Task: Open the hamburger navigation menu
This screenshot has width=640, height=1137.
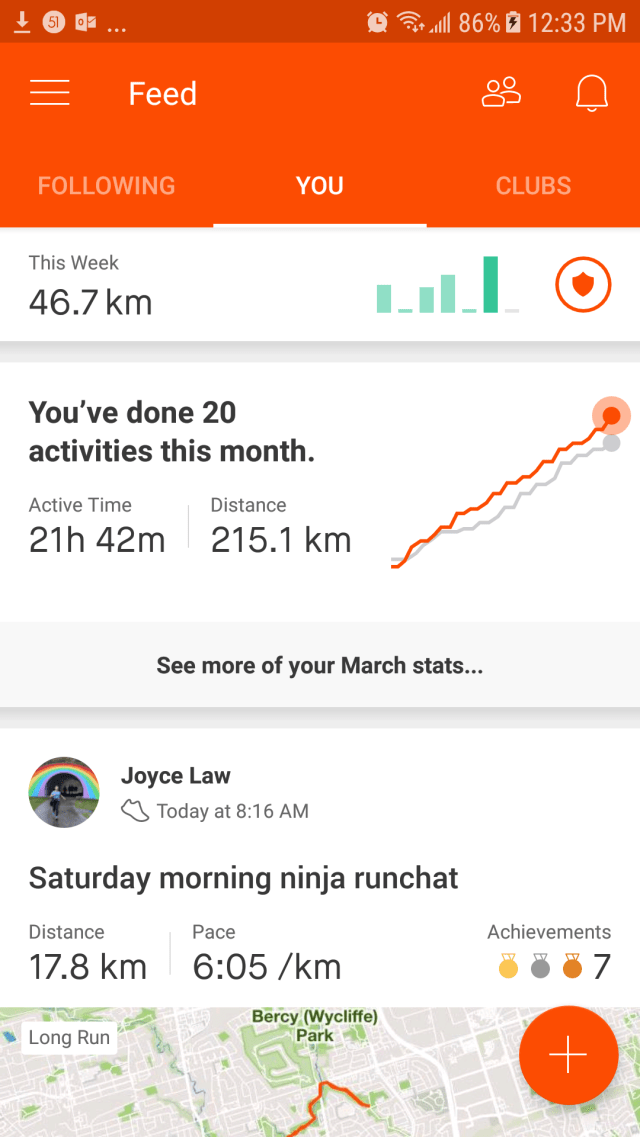Action: click(50, 93)
